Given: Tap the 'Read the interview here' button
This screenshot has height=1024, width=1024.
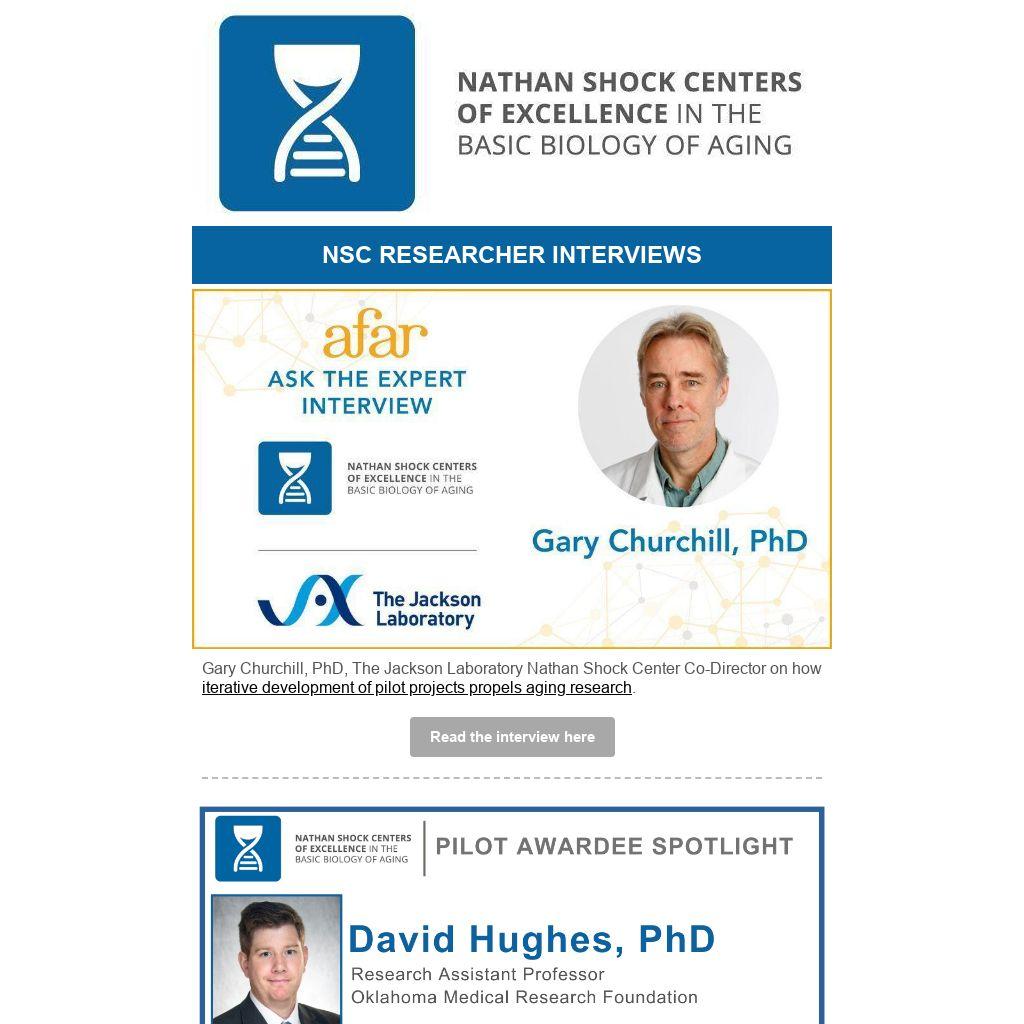Looking at the screenshot, I should 512,737.
